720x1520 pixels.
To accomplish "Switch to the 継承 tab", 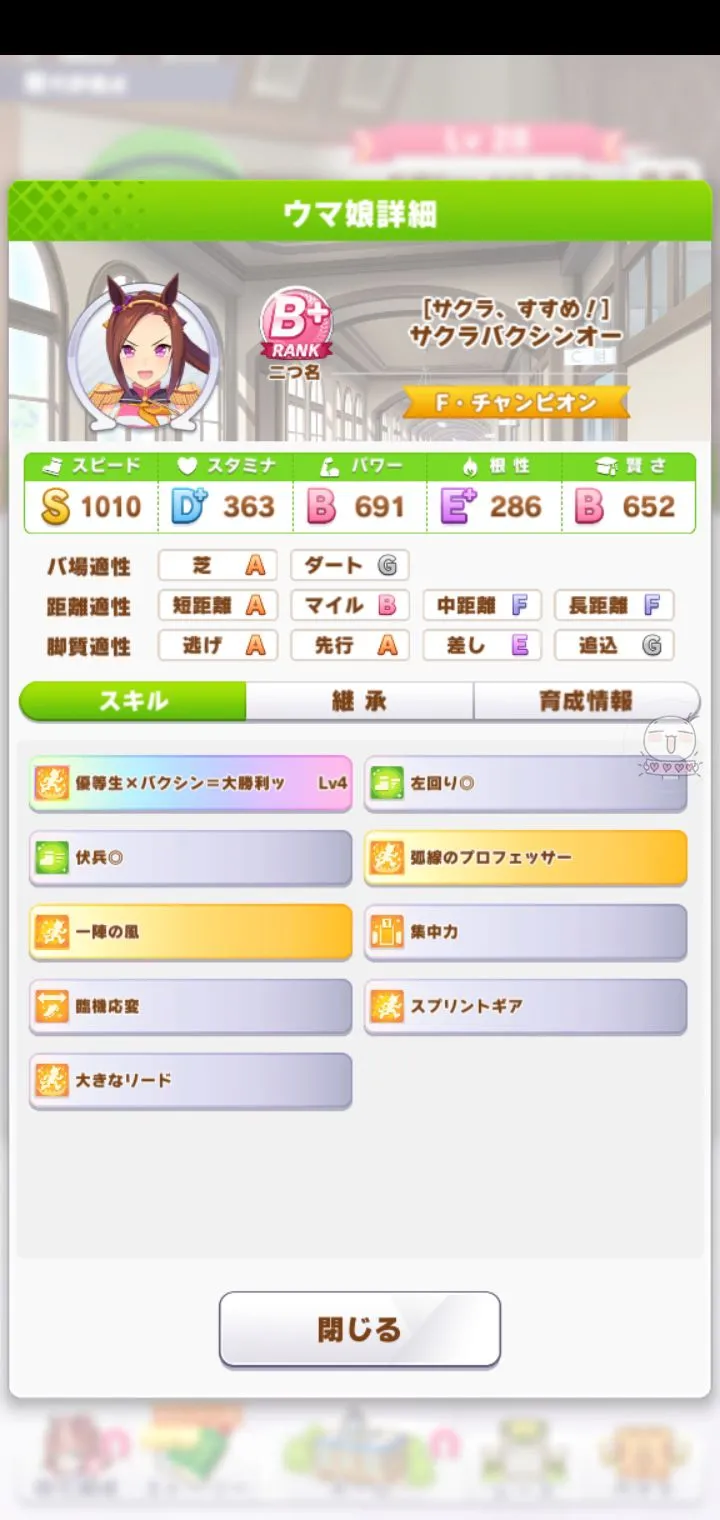I will click(x=359, y=701).
